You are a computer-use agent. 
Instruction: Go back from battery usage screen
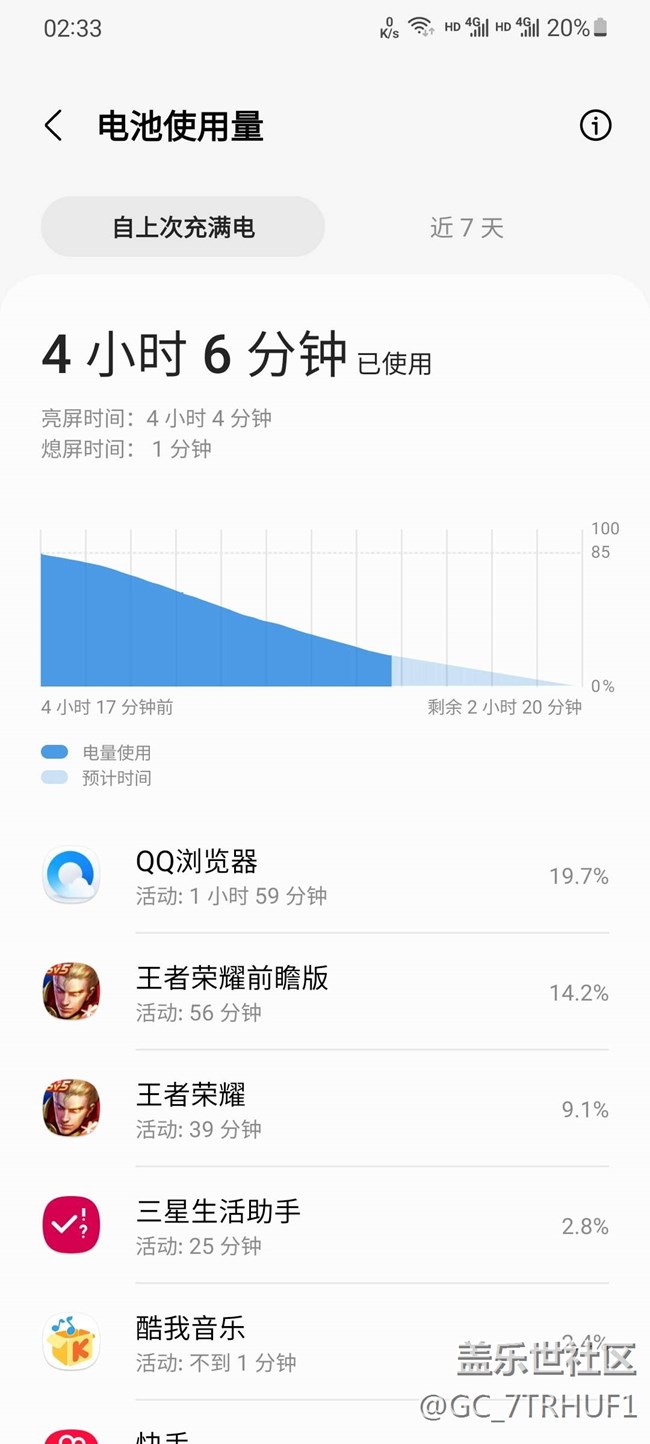point(54,126)
